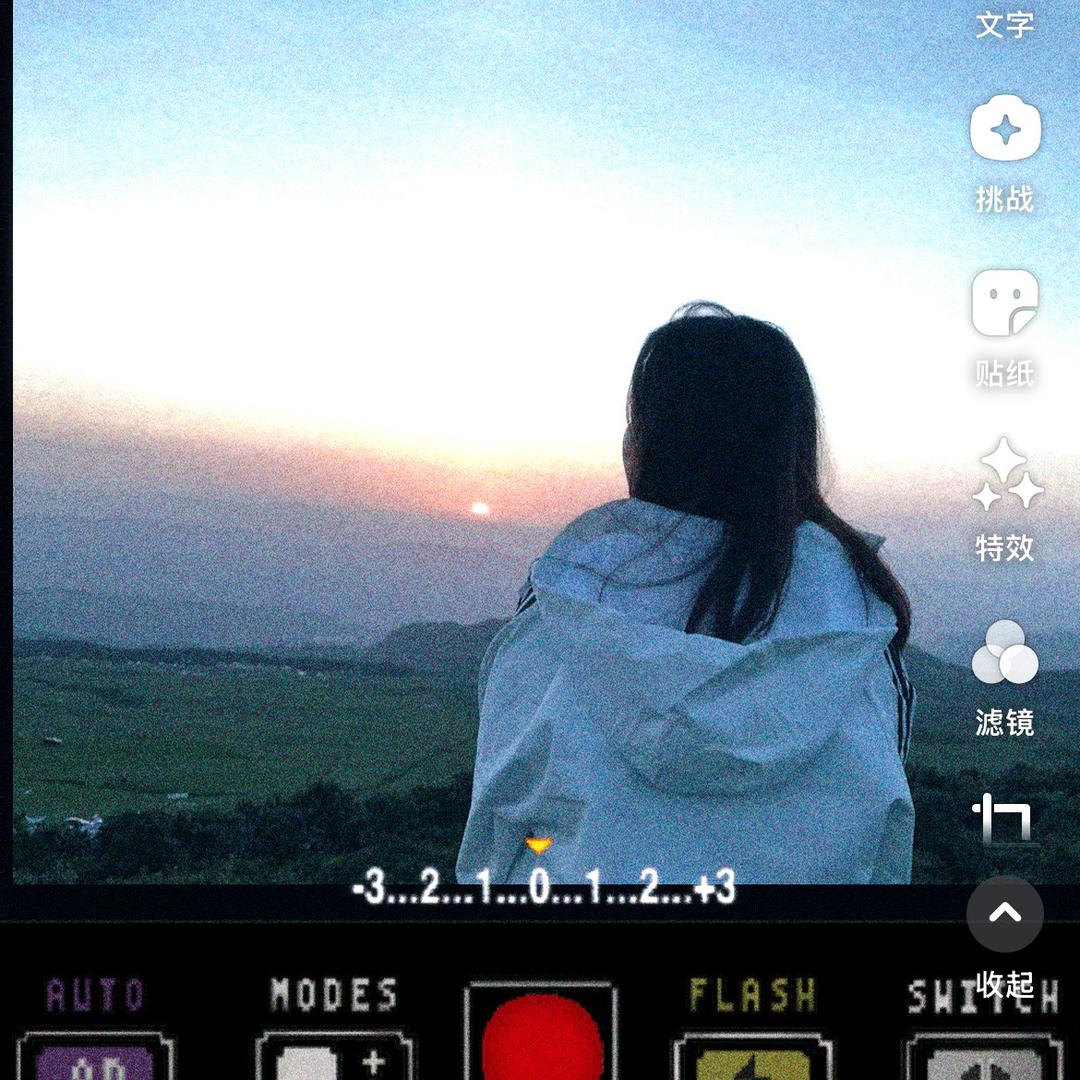This screenshot has height=1080, width=1080.
Task: Open 特效 special effects
Action: (x=1005, y=477)
